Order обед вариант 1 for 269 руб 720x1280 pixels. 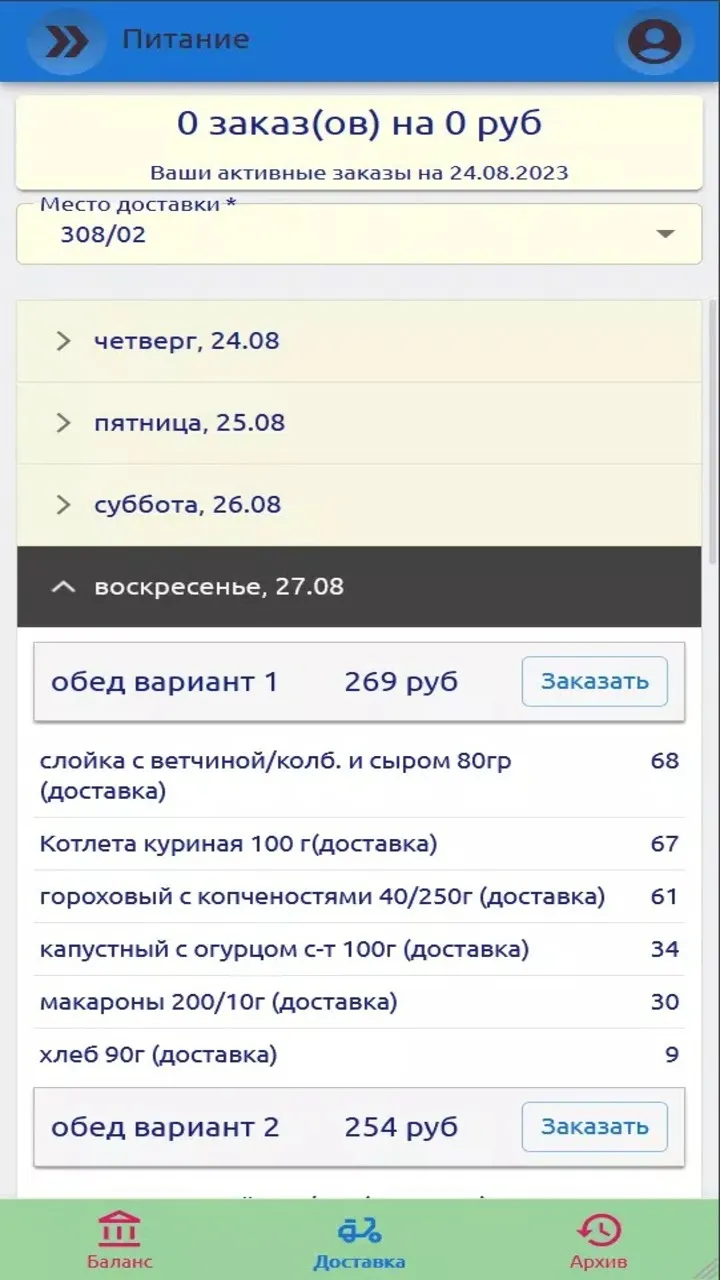point(595,682)
